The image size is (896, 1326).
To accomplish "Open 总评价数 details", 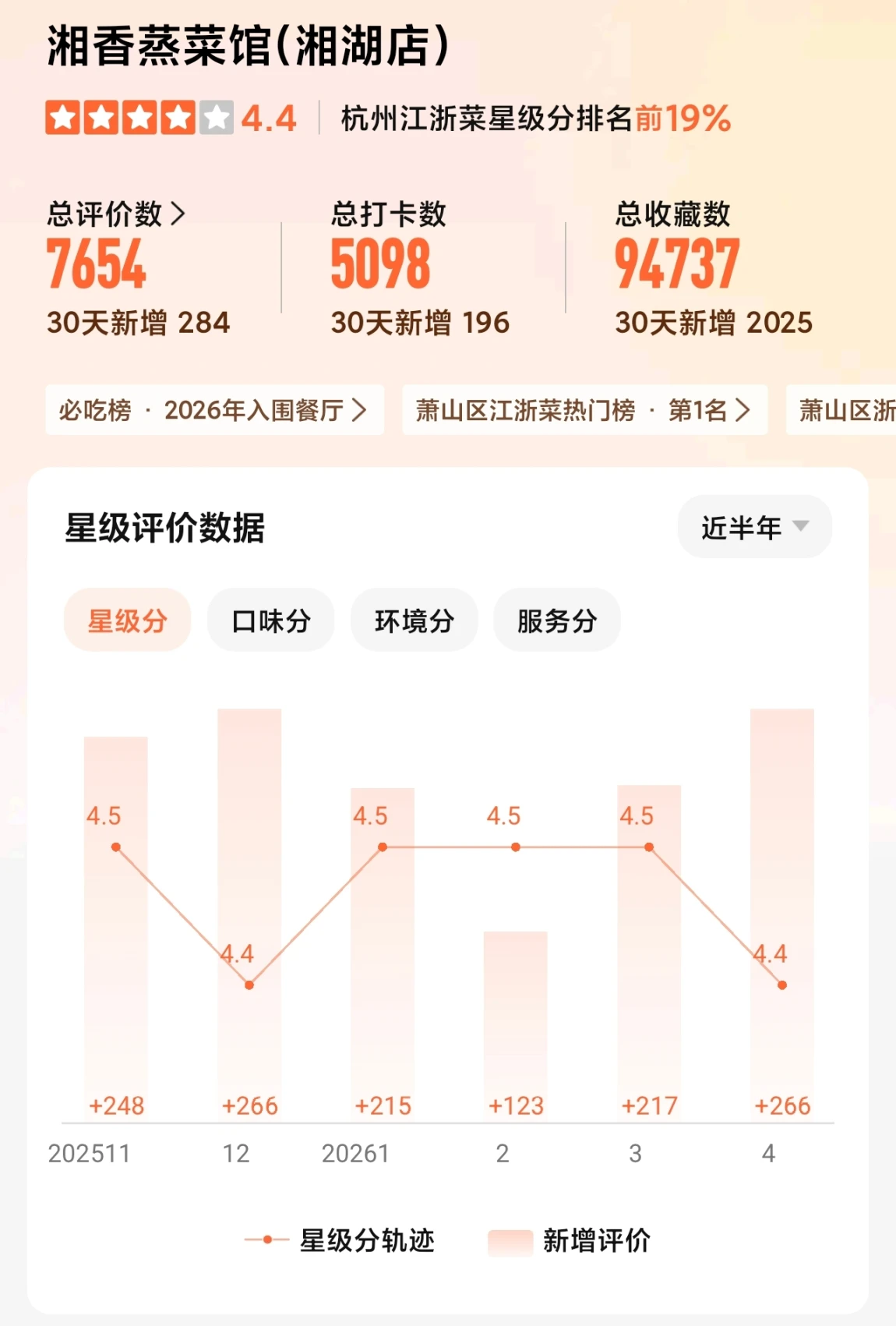I will 116,214.
